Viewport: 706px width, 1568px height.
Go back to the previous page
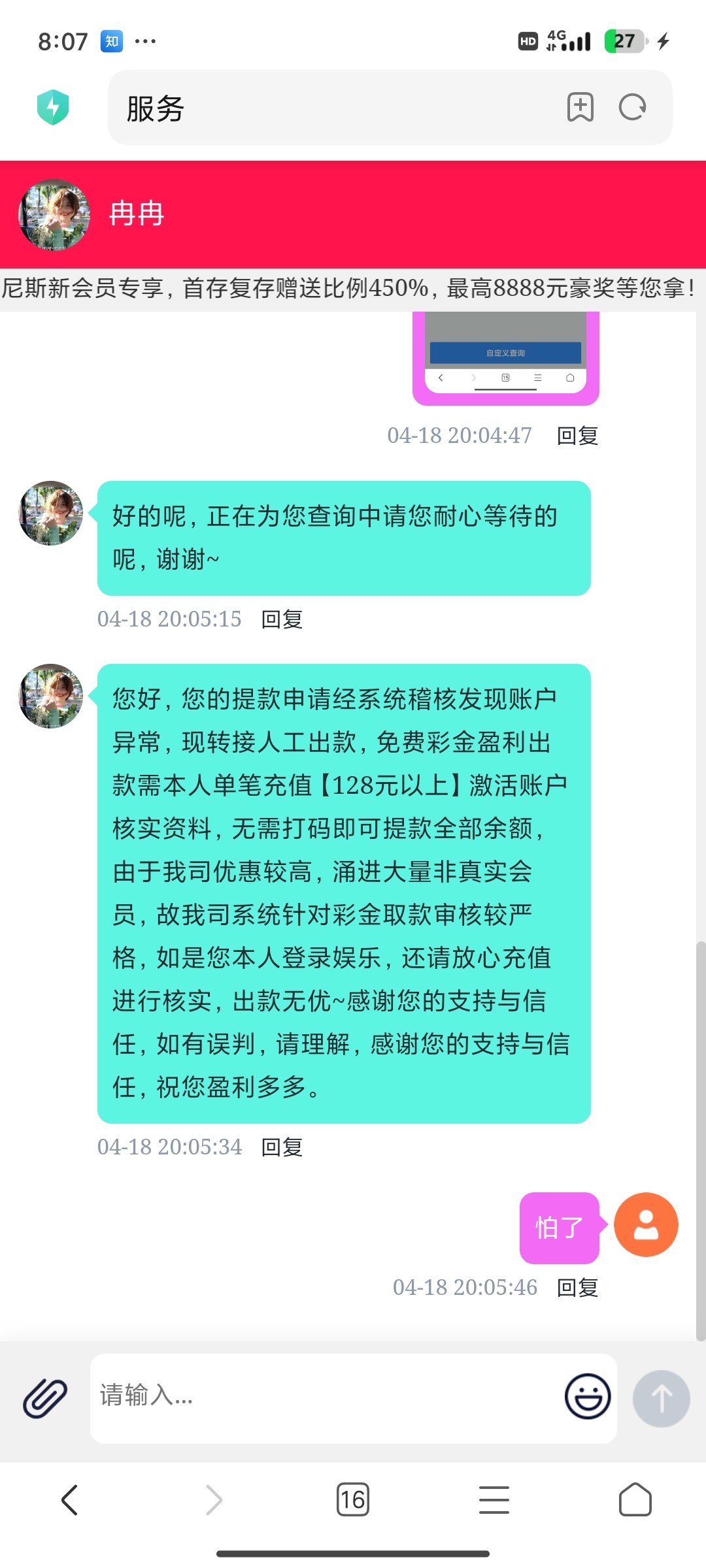click(x=70, y=1499)
